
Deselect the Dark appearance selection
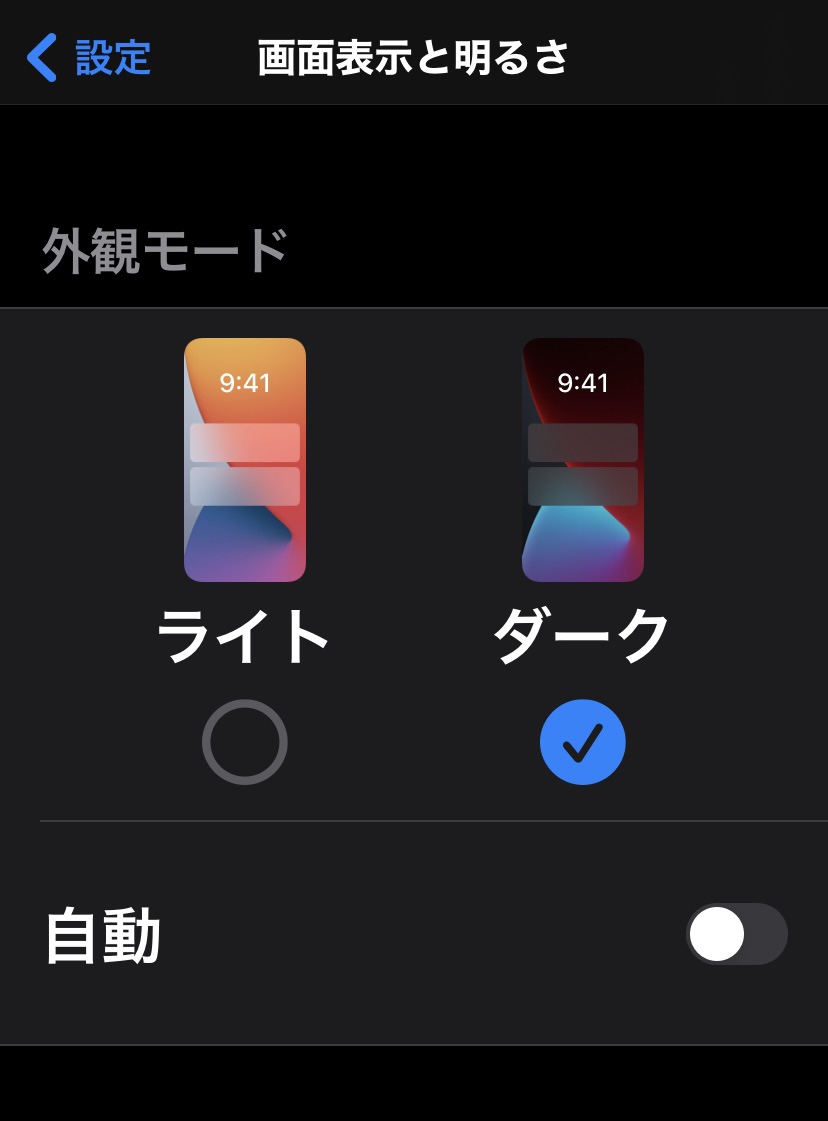pos(583,741)
